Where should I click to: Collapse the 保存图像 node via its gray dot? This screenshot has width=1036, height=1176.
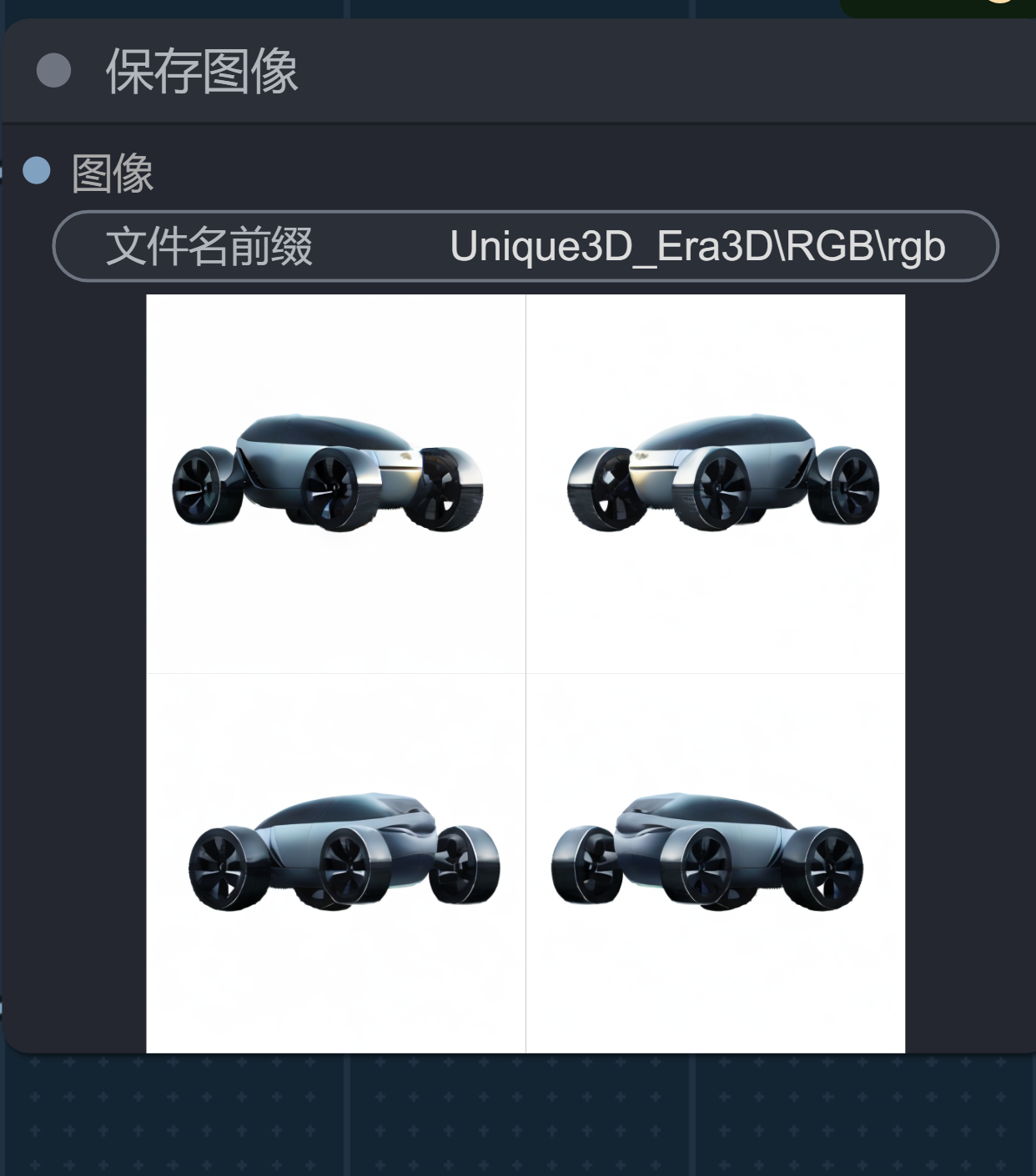pyautogui.click(x=54, y=70)
